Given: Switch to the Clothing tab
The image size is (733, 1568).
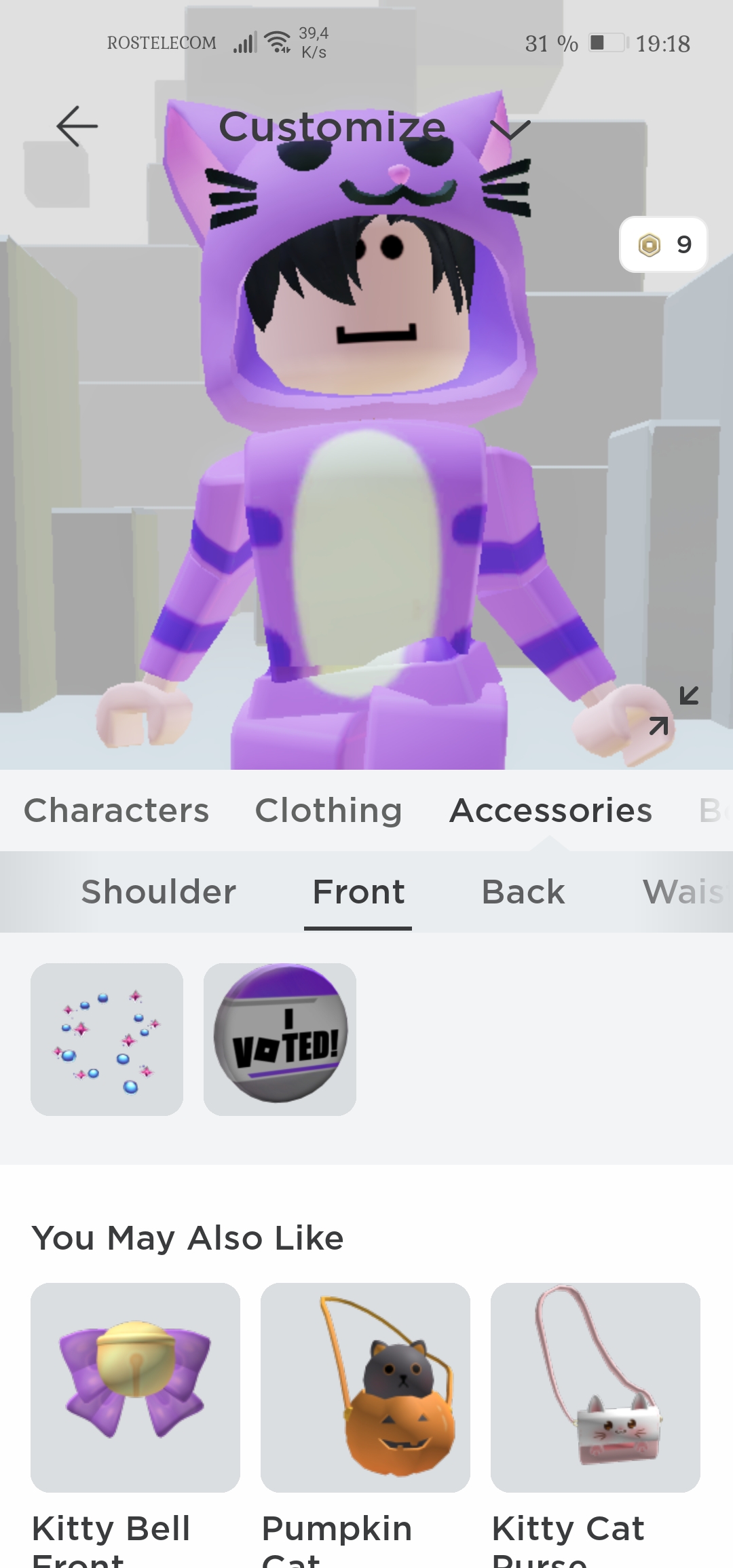Looking at the screenshot, I should (328, 810).
